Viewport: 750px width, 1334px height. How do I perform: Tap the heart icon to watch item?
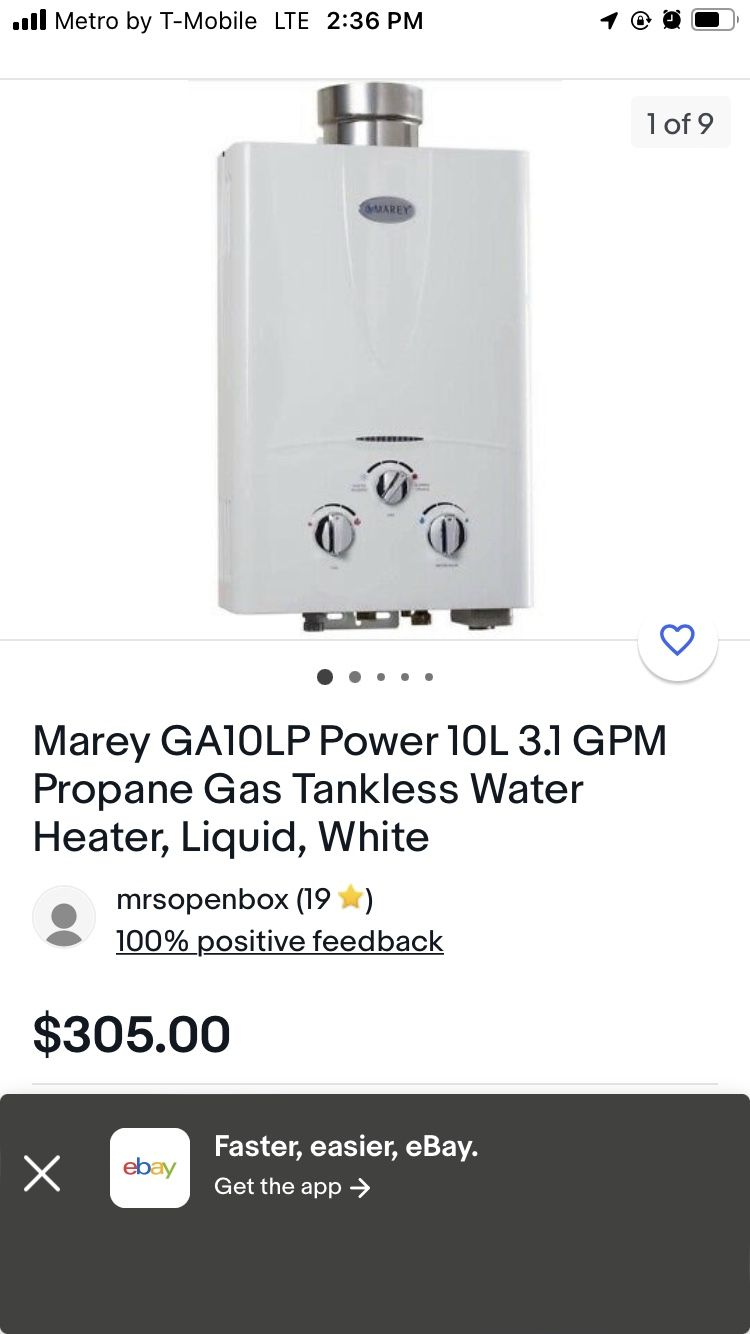click(x=678, y=640)
